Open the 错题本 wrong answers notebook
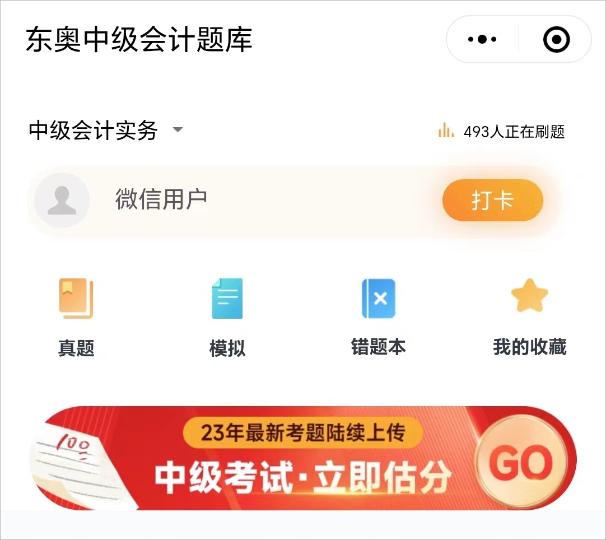The width and height of the screenshot is (606, 540). click(378, 317)
